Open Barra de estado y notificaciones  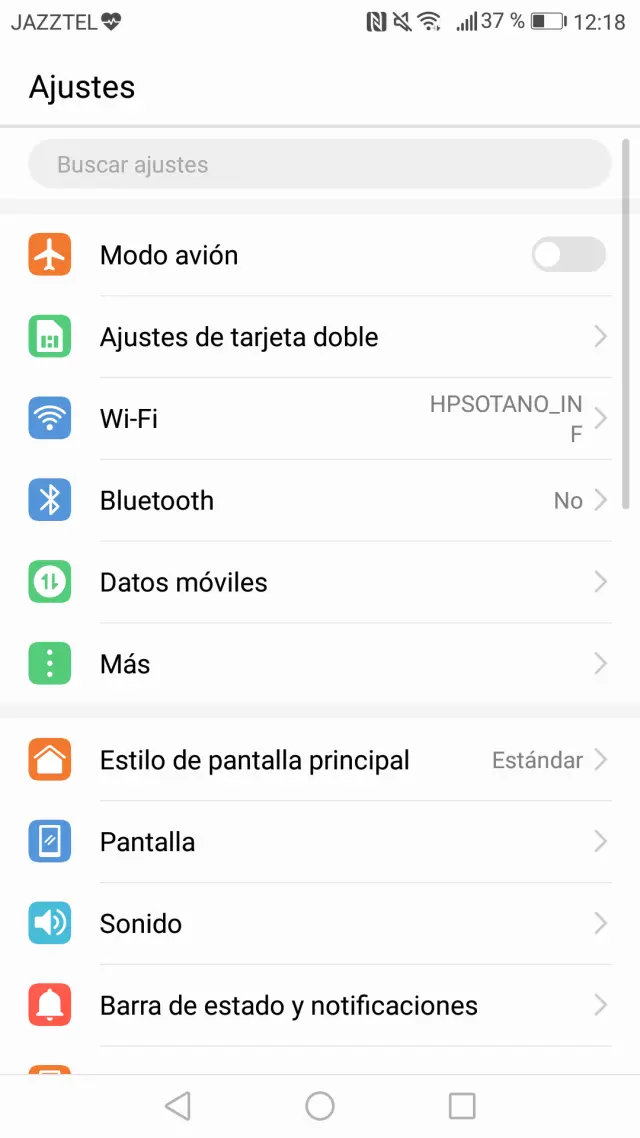point(320,1006)
